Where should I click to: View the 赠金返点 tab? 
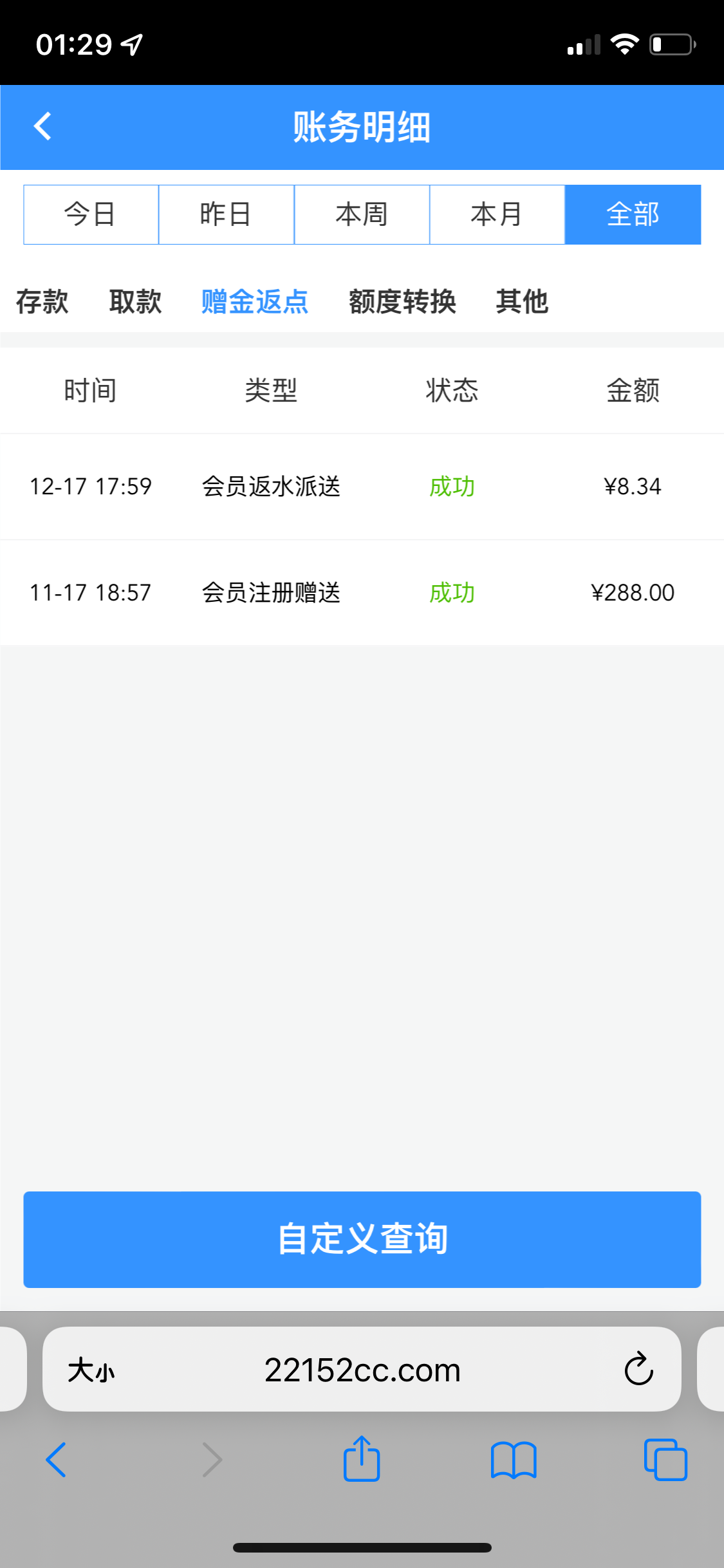(x=255, y=301)
